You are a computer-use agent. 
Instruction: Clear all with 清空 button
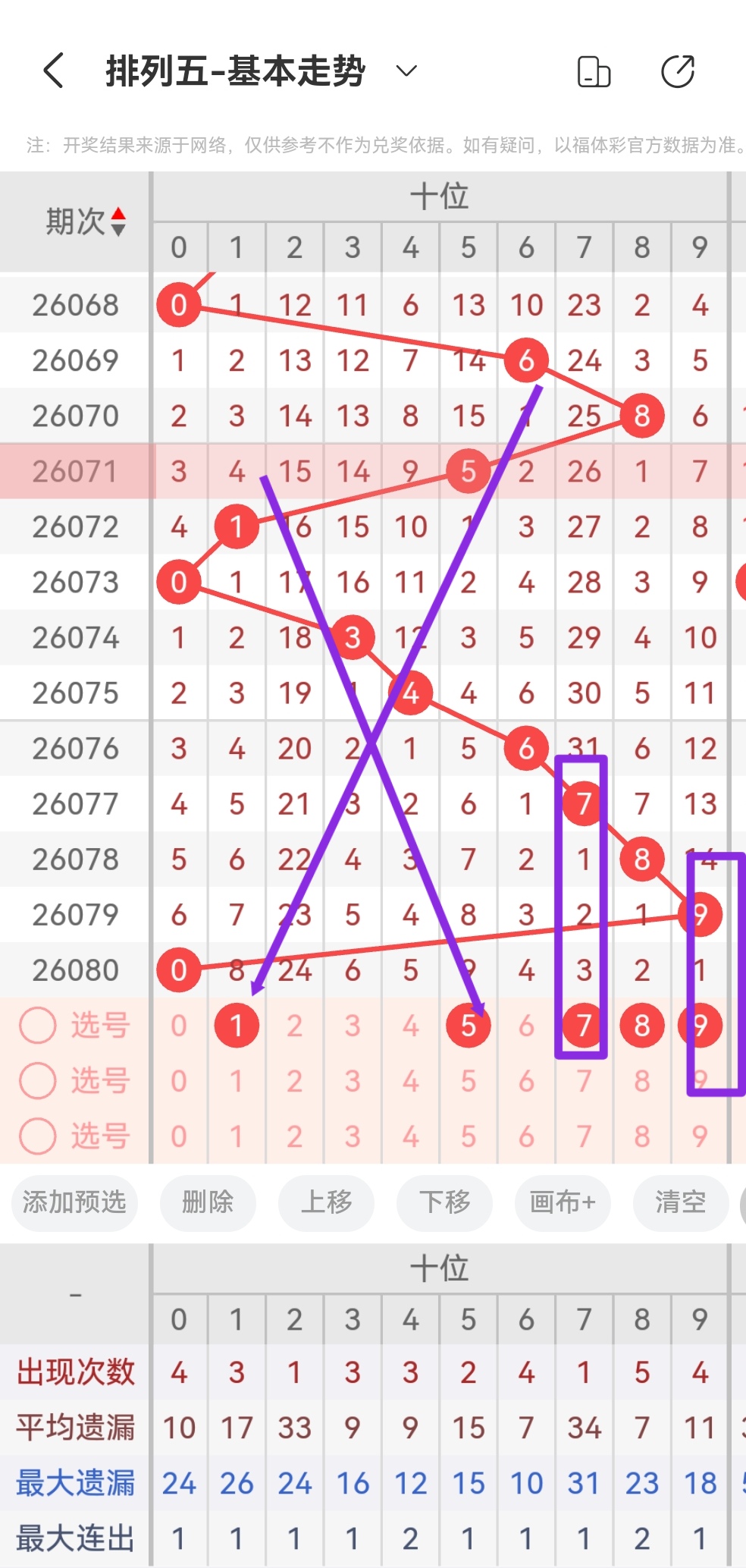(x=680, y=1202)
